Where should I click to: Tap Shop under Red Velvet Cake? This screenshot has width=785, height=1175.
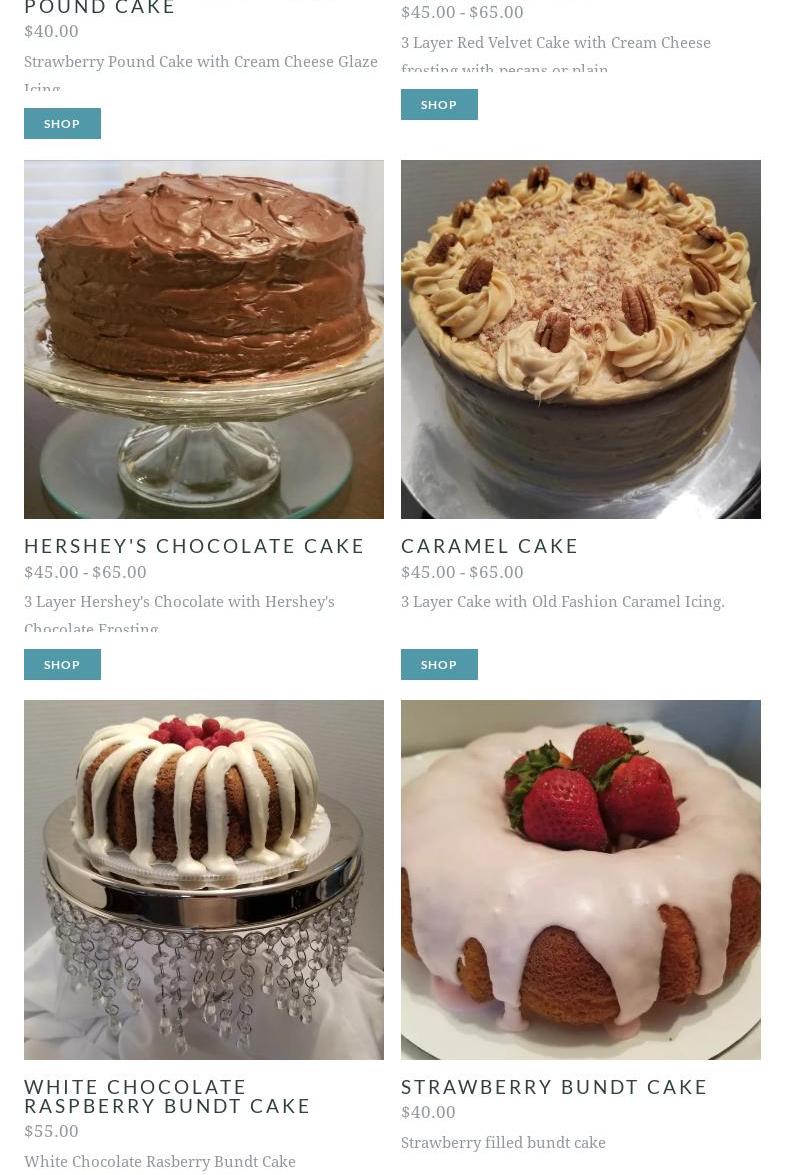pos(439,104)
